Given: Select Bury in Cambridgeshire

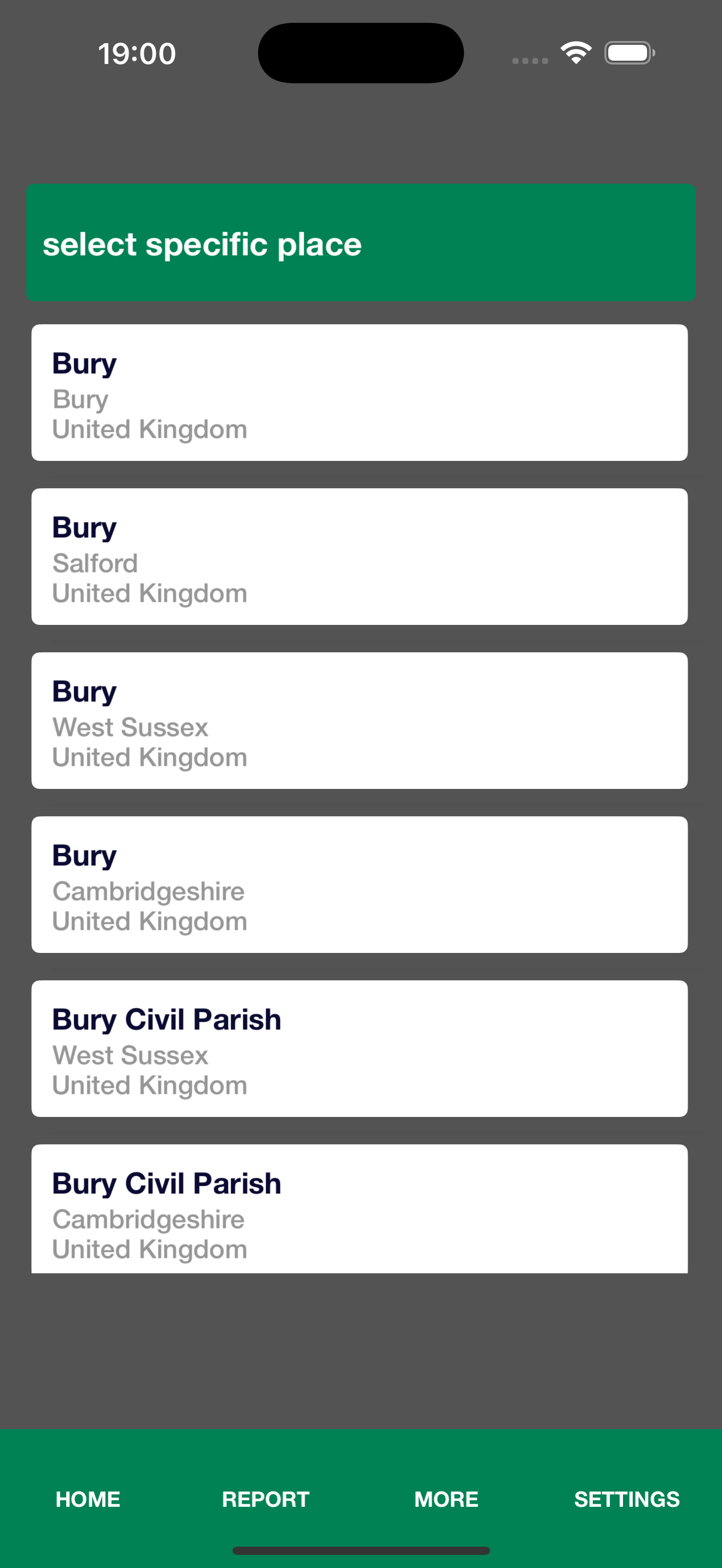Looking at the screenshot, I should tap(360, 885).
